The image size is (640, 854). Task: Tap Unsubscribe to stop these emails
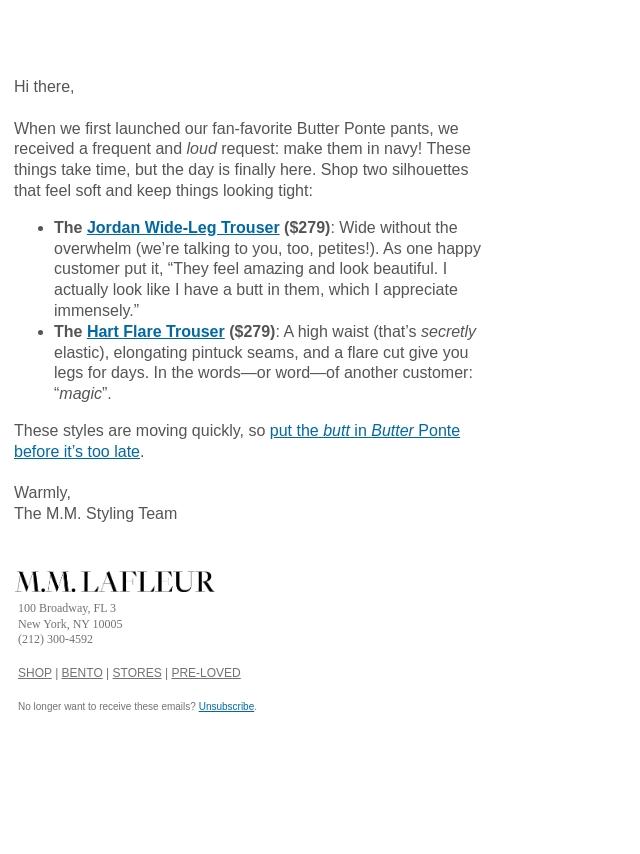pyautogui.click(x=226, y=707)
